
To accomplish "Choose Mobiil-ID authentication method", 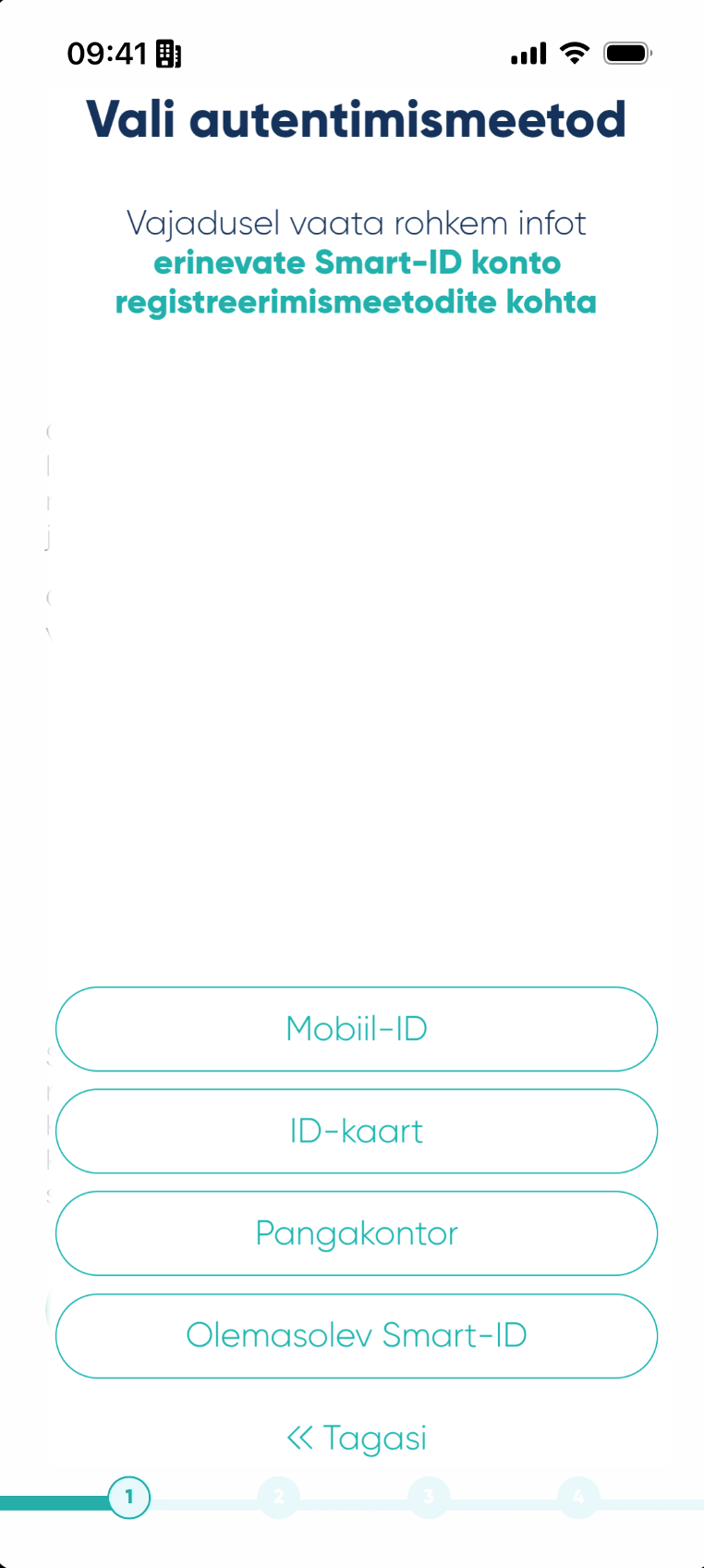I will (356, 1029).
